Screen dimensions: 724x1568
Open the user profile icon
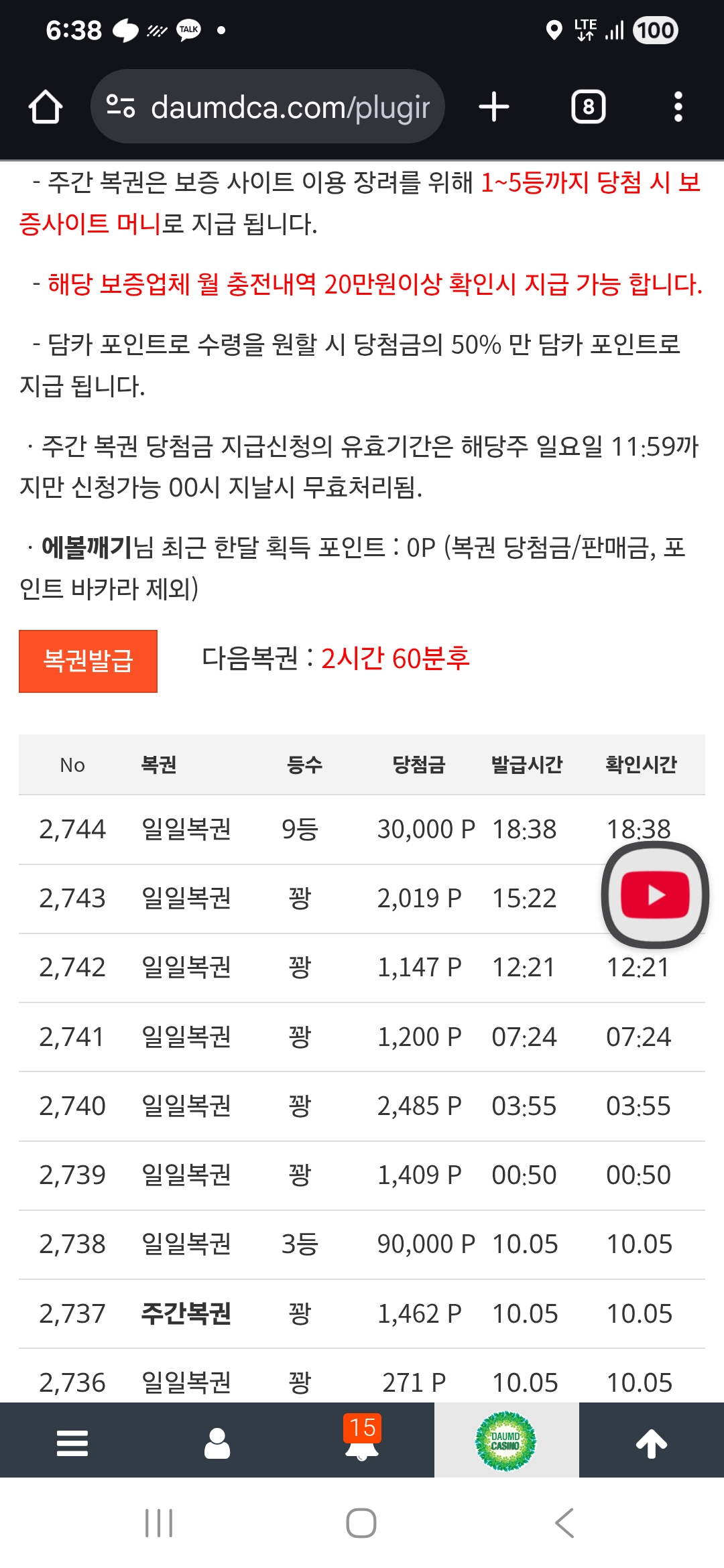pyautogui.click(x=217, y=1442)
